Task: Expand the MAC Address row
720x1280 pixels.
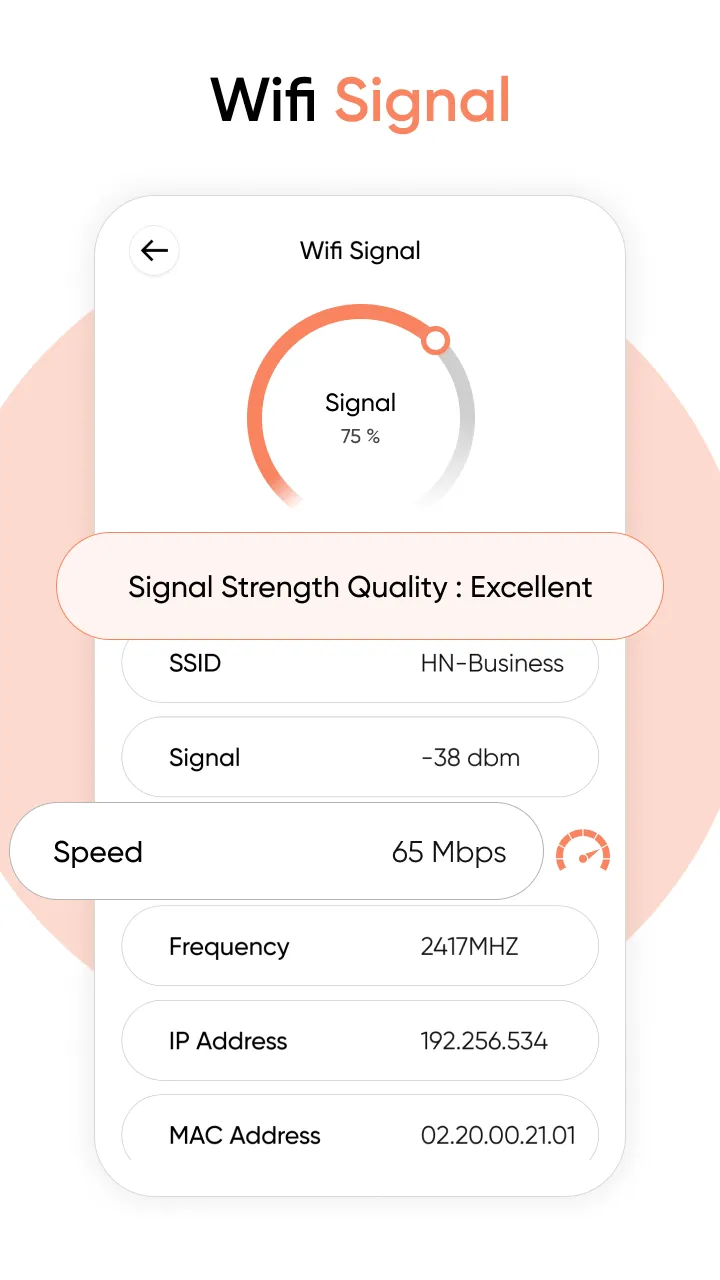Action: click(x=360, y=1135)
